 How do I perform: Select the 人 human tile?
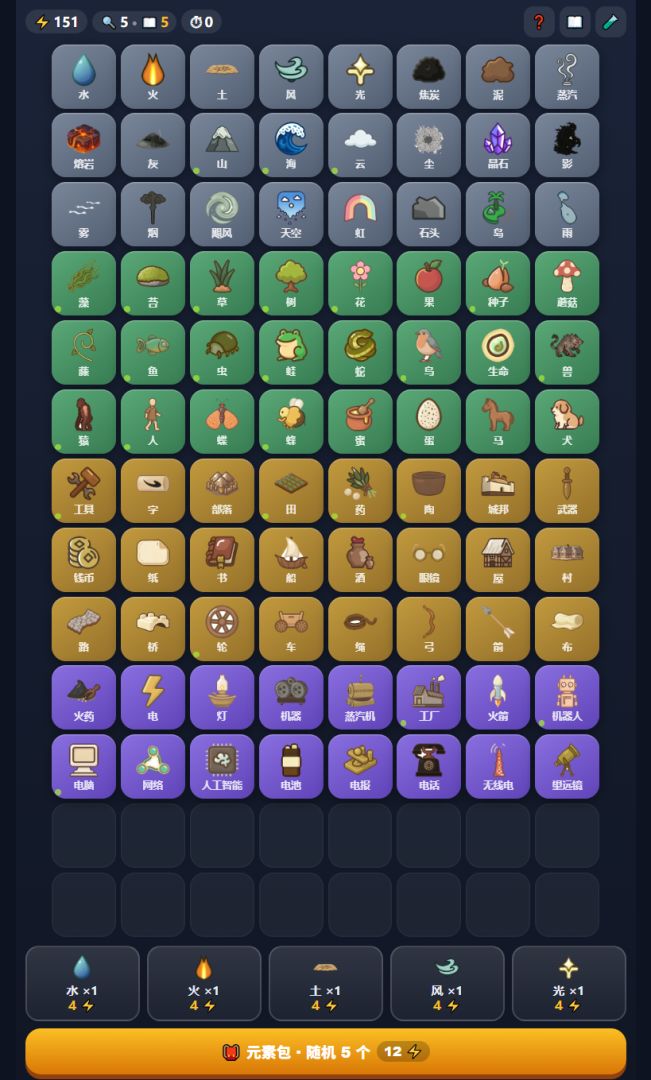coord(153,422)
